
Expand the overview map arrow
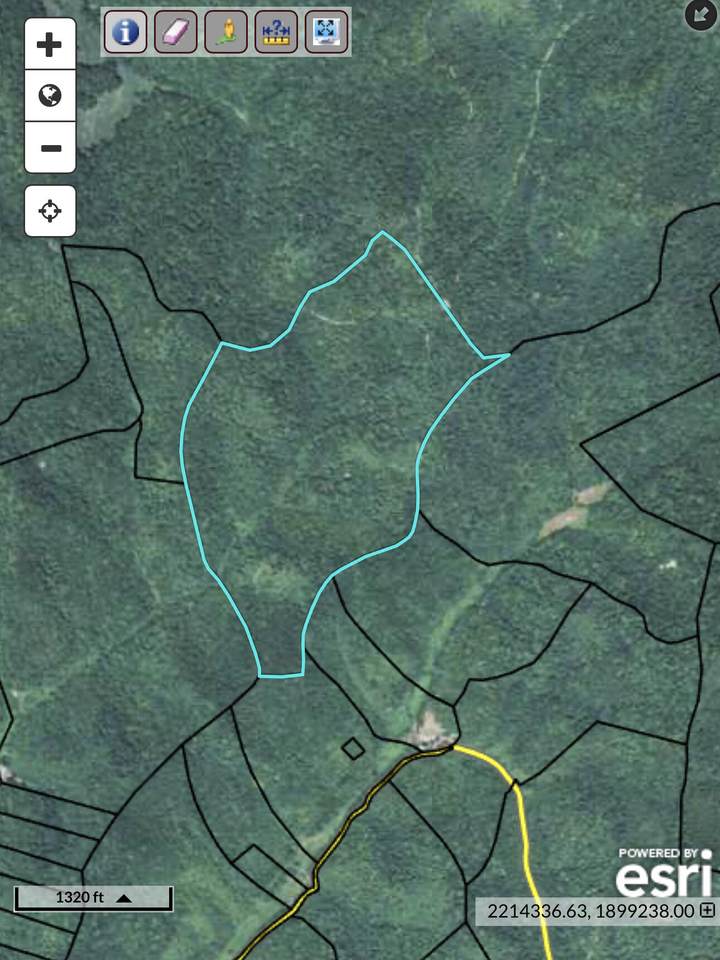(701, 14)
